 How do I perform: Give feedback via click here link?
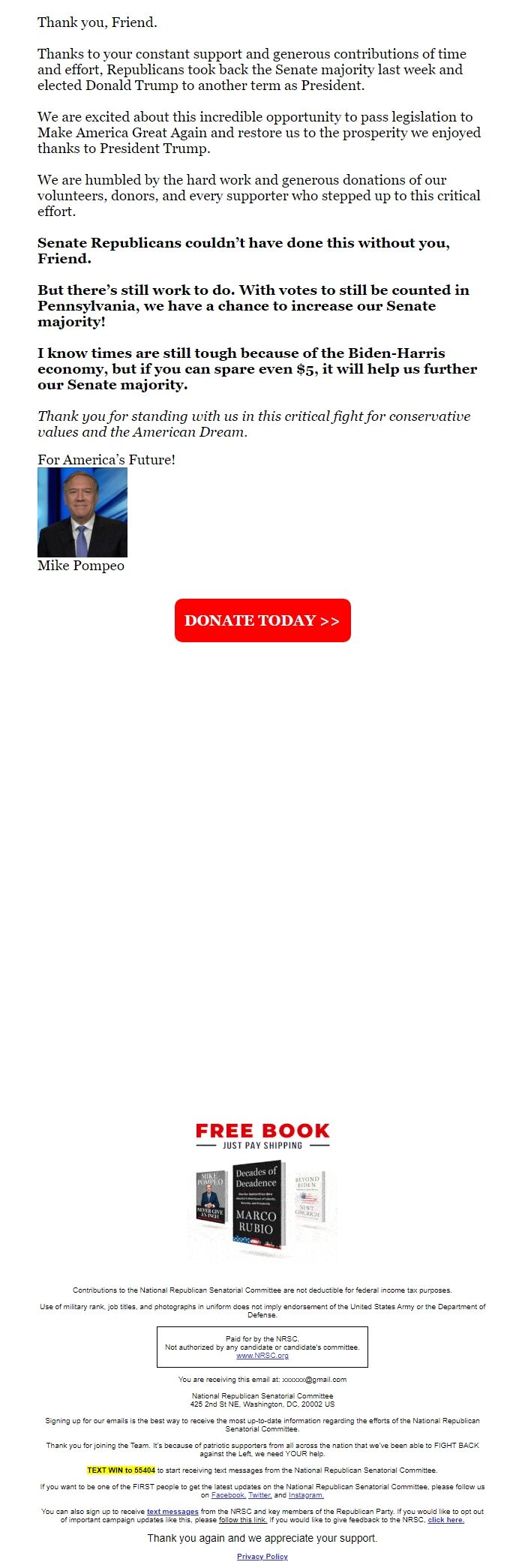click(445, 1520)
